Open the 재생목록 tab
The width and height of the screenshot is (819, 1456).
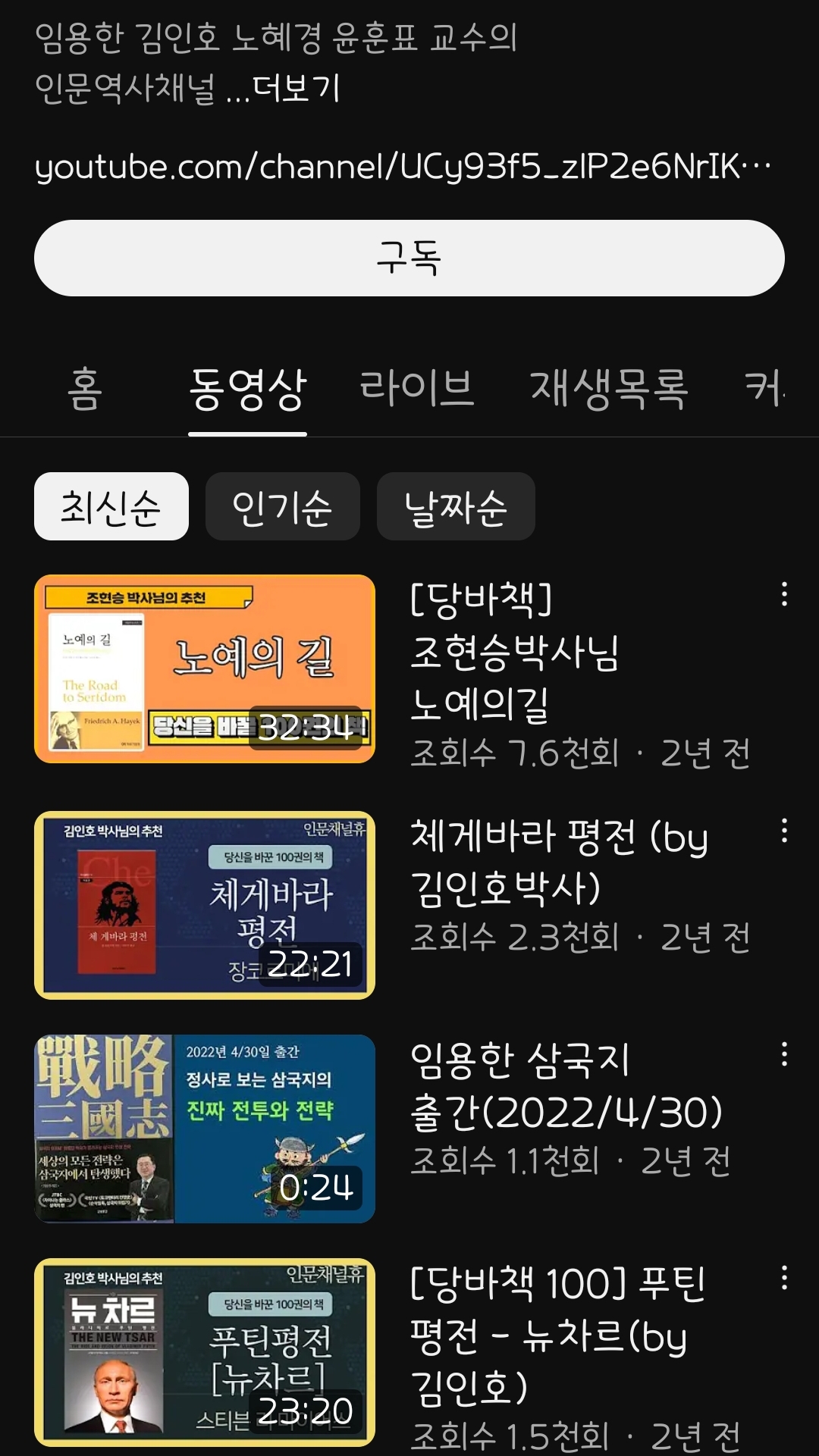(x=609, y=389)
